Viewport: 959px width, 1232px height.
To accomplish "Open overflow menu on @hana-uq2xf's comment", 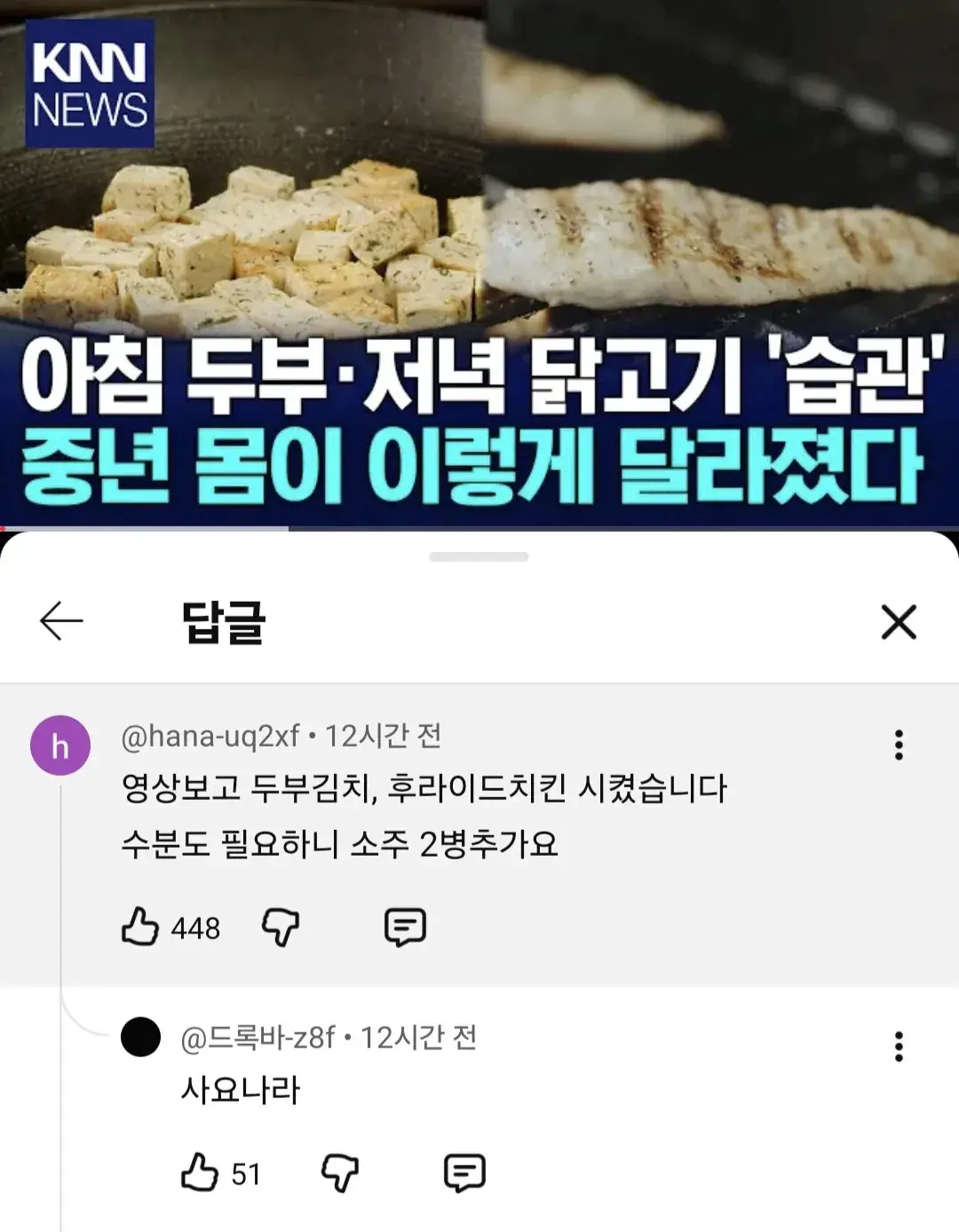I will click(x=899, y=745).
